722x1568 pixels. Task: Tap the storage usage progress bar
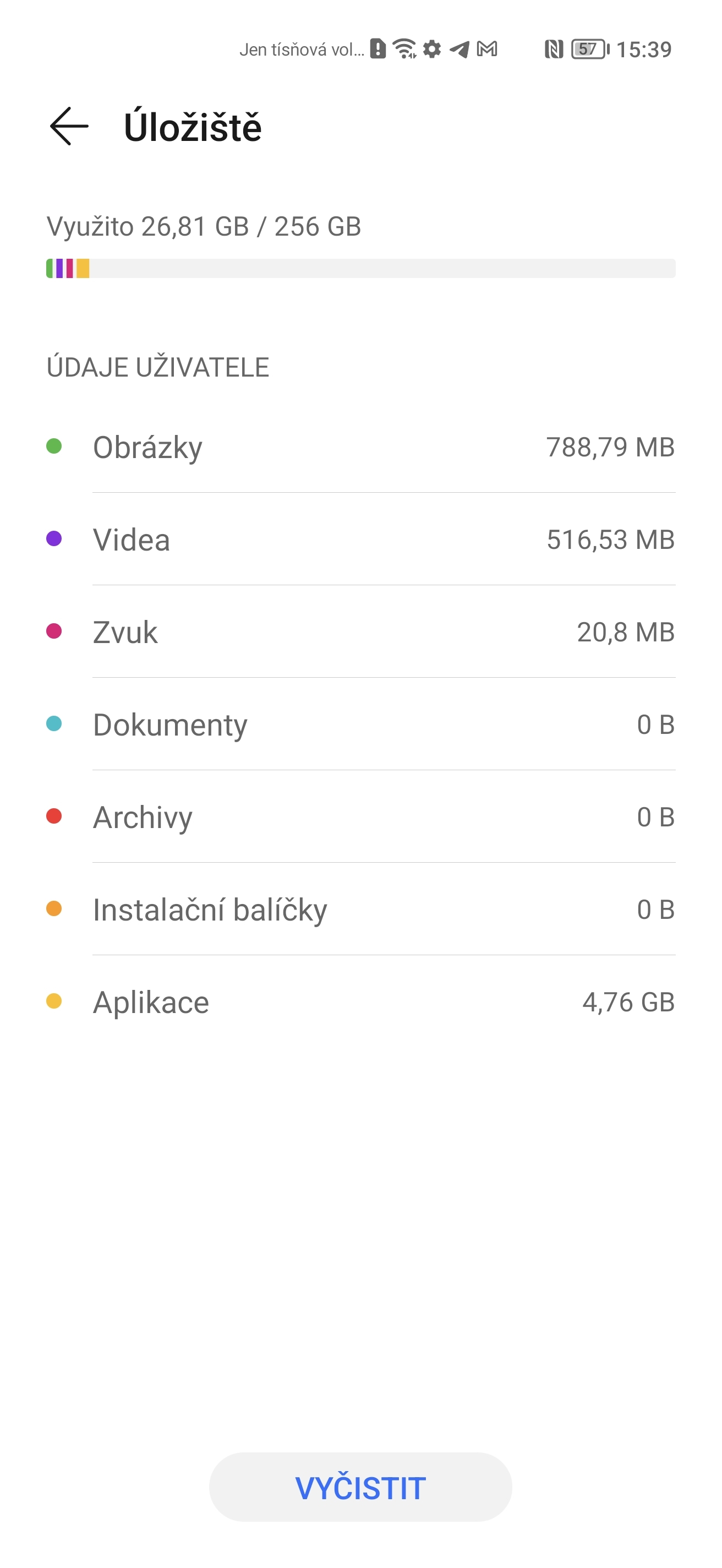(x=362, y=268)
